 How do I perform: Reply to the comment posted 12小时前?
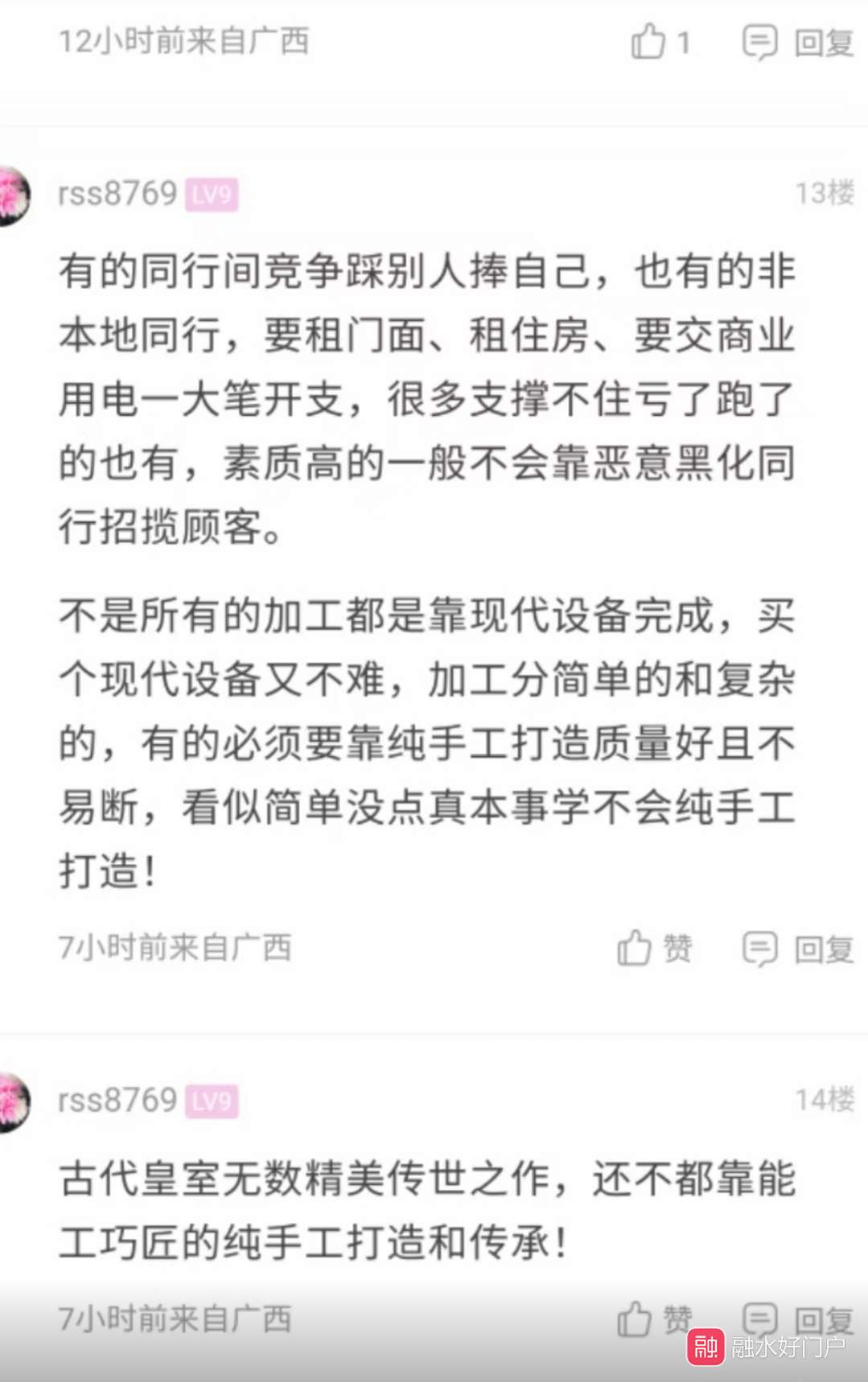point(797,42)
